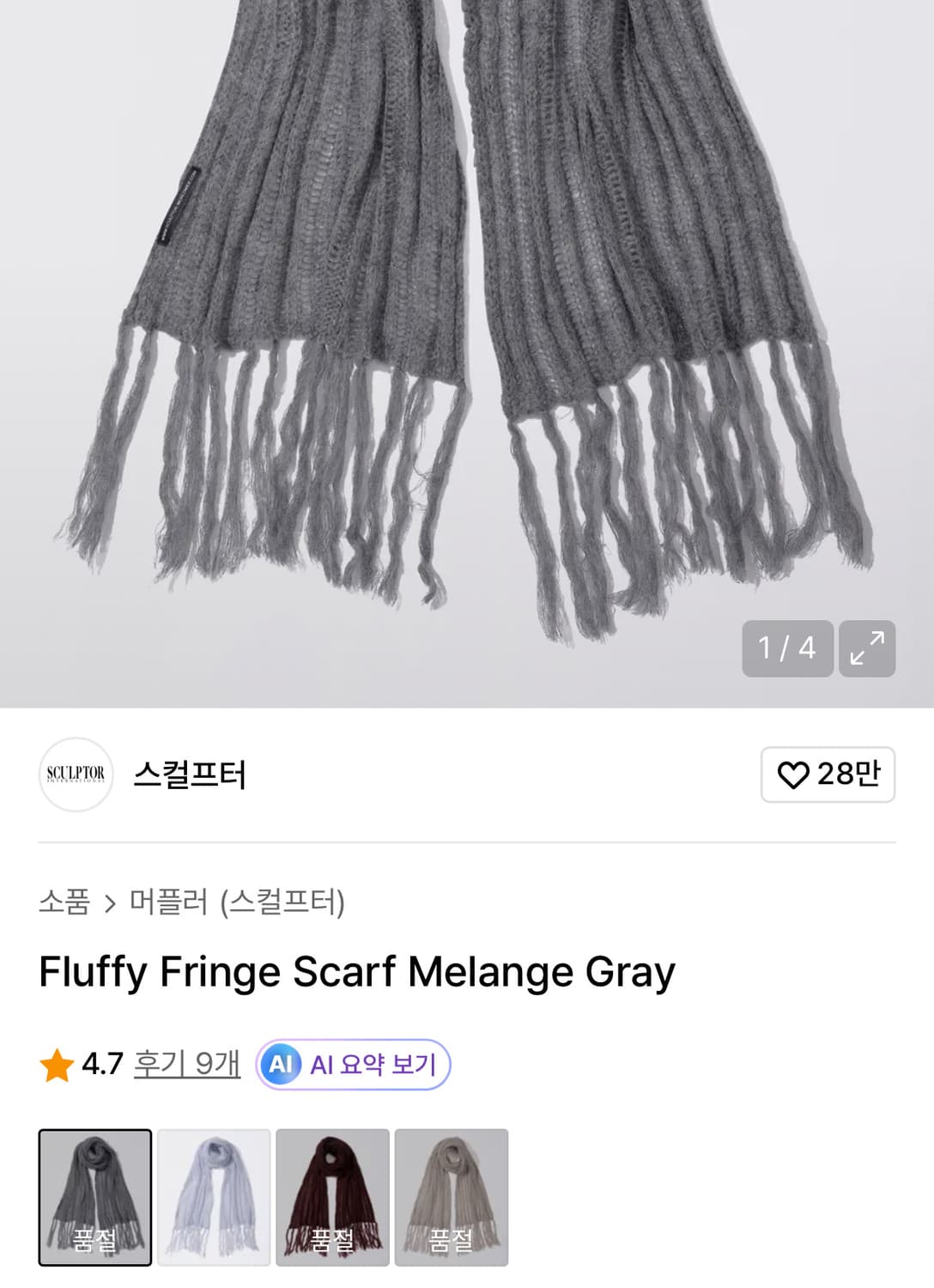Tap the orange star rating icon
Viewport: 934px width, 1288px height.
(x=58, y=1065)
